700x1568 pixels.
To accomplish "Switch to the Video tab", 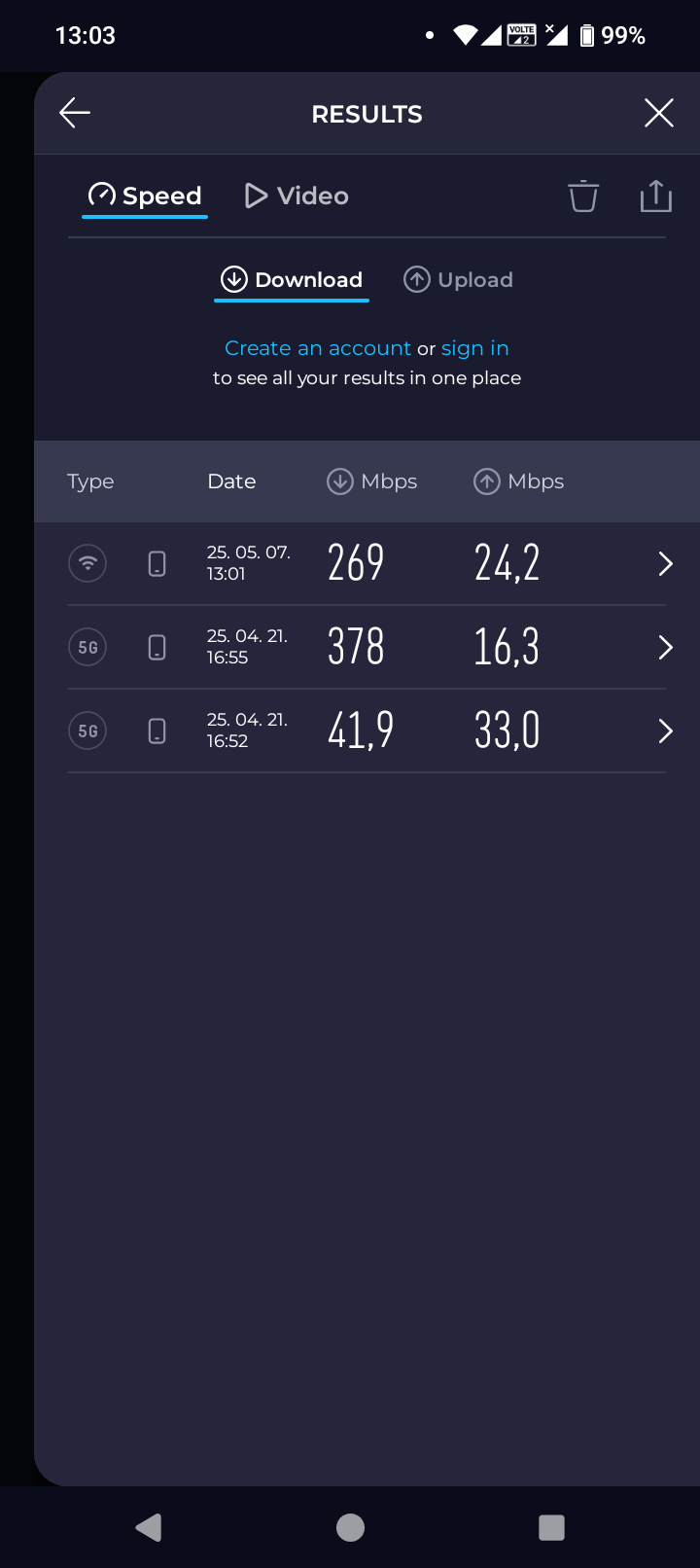I will pos(297,196).
